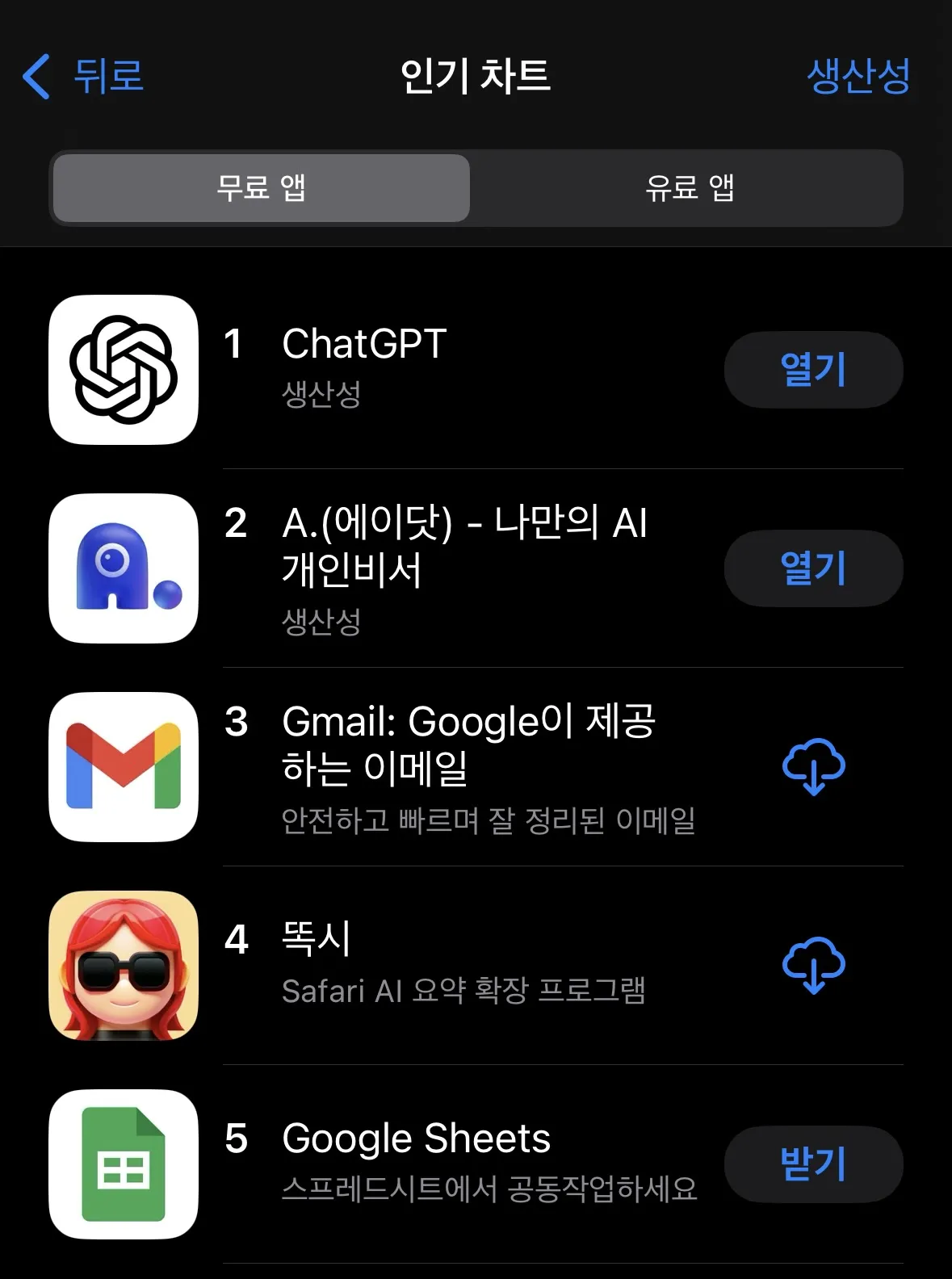This screenshot has width=952, height=1279.
Task: Tap 열기 beside A.(에이닷)
Action: 813,568
